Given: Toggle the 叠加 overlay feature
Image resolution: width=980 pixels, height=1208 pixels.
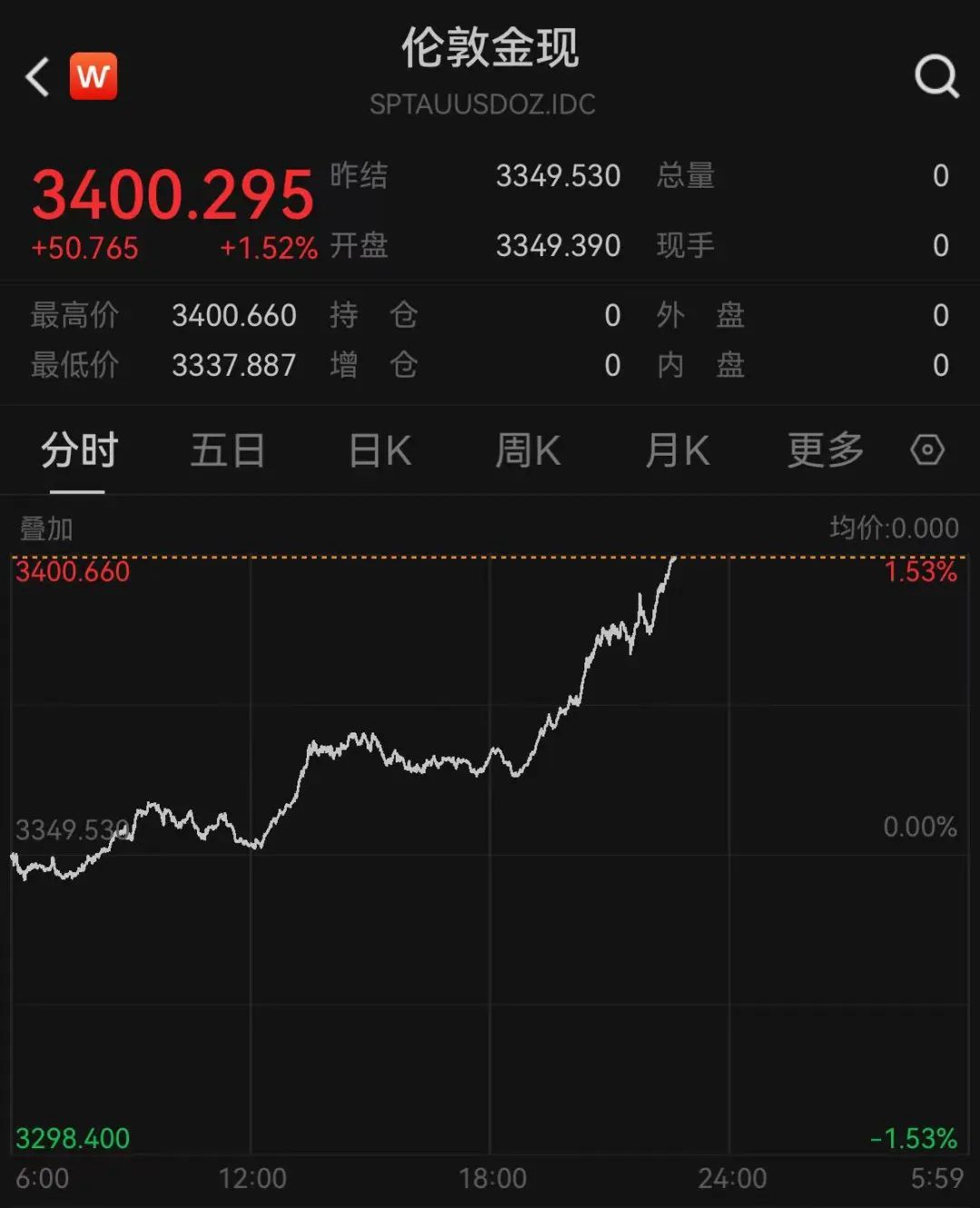Looking at the screenshot, I should click(44, 526).
